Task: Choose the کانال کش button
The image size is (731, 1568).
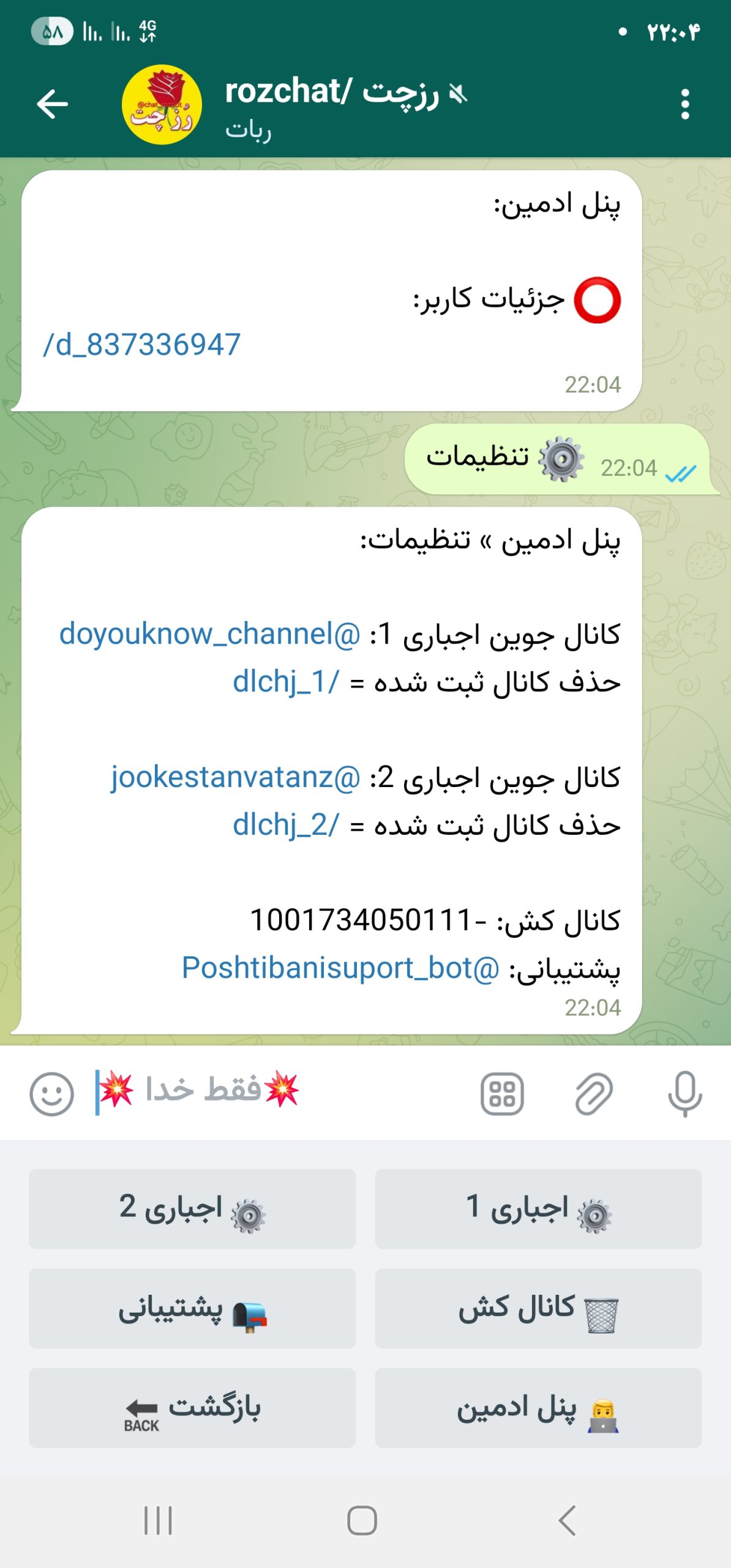Action: point(538,1308)
